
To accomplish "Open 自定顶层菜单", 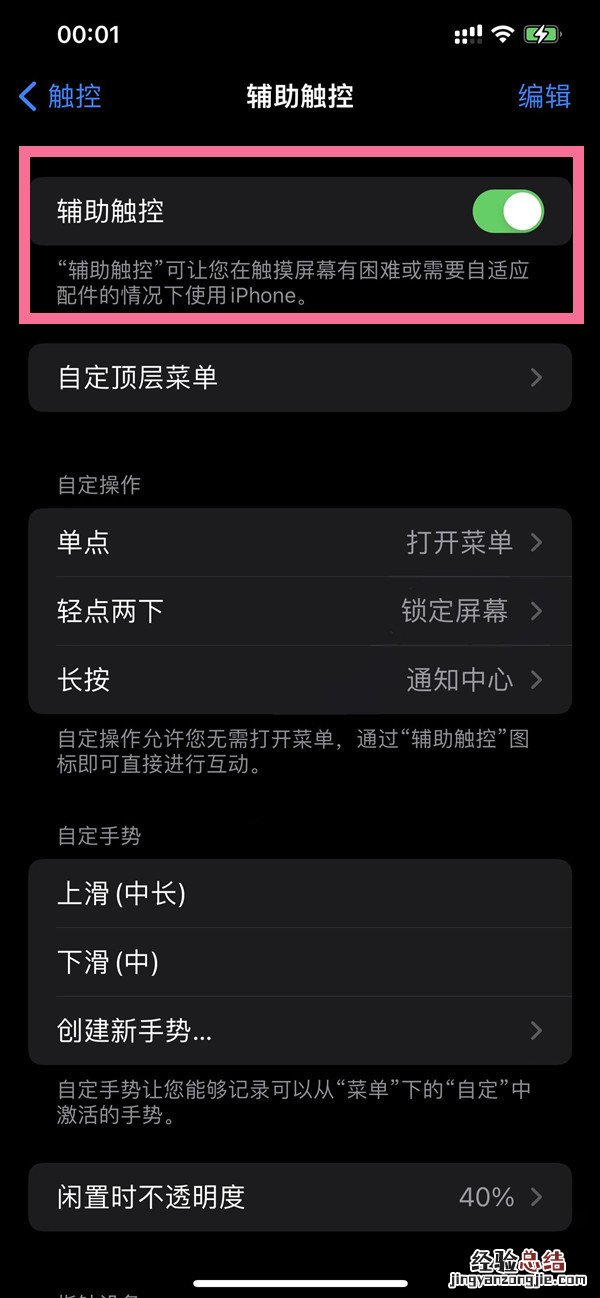I will coord(300,378).
